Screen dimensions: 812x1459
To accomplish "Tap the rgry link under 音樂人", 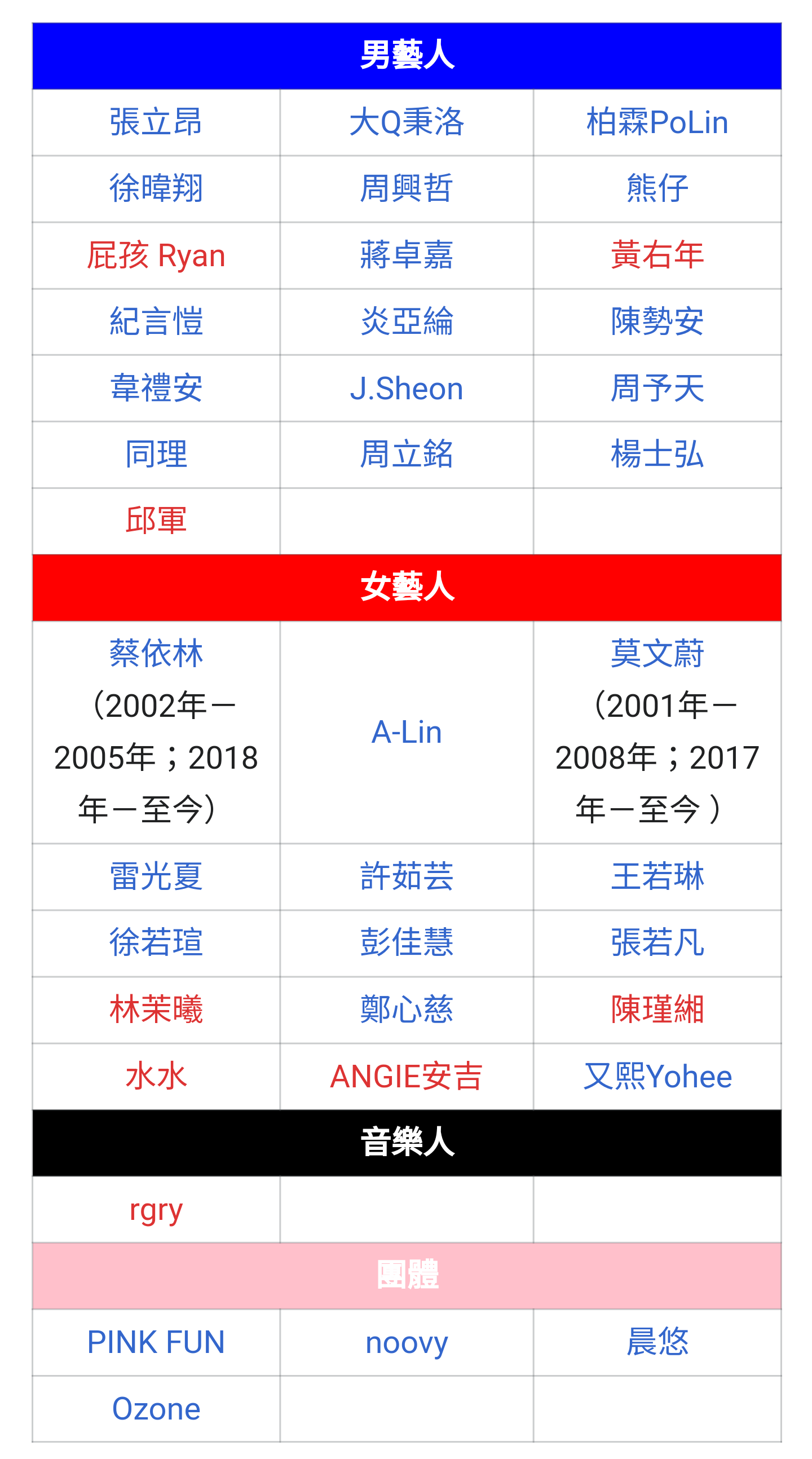I will 156,1210.
